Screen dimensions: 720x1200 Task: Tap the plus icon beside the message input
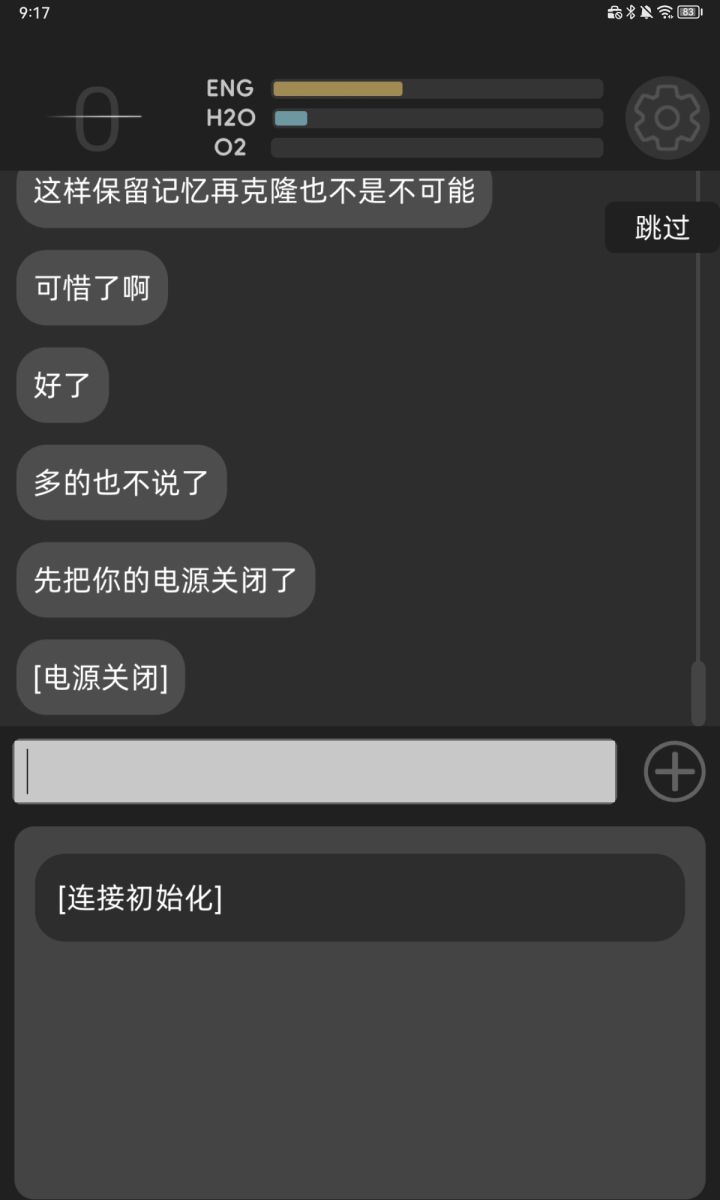[673, 770]
